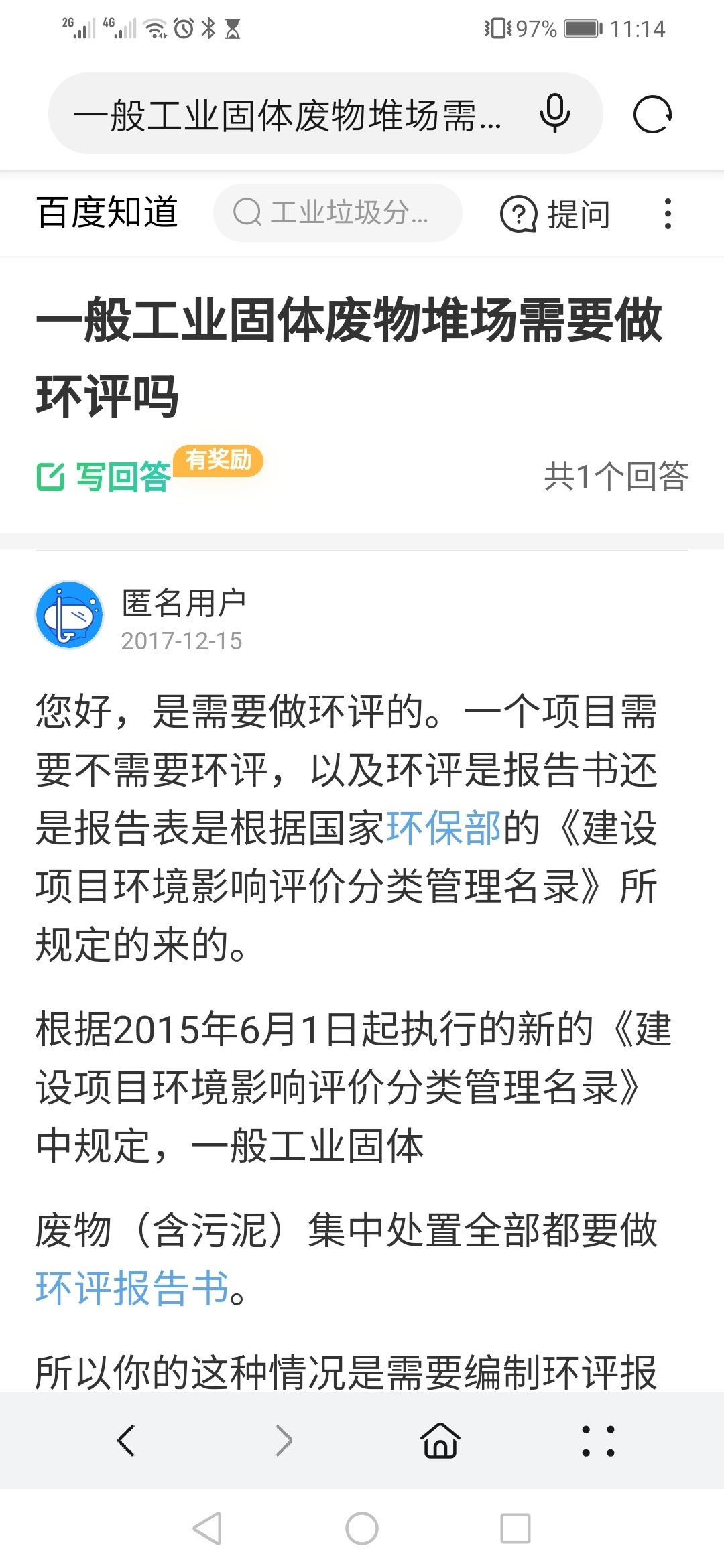Viewport: 724px width, 1568px height.
Task: Tap the 工业垃圾分 search box
Action: (x=337, y=213)
